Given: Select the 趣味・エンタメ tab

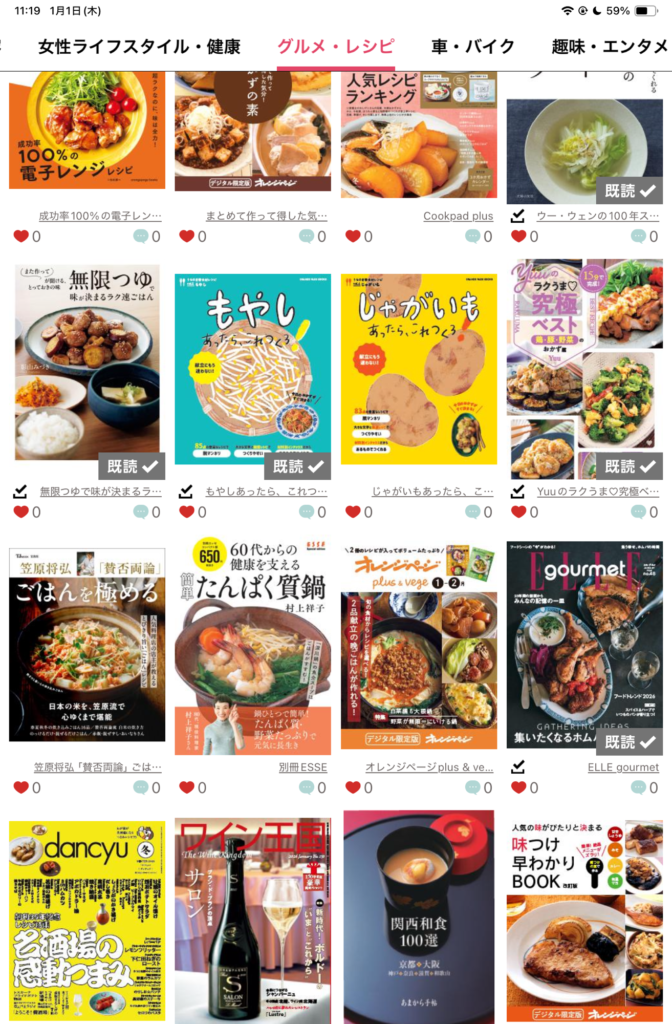Looking at the screenshot, I should pos(610,46).
